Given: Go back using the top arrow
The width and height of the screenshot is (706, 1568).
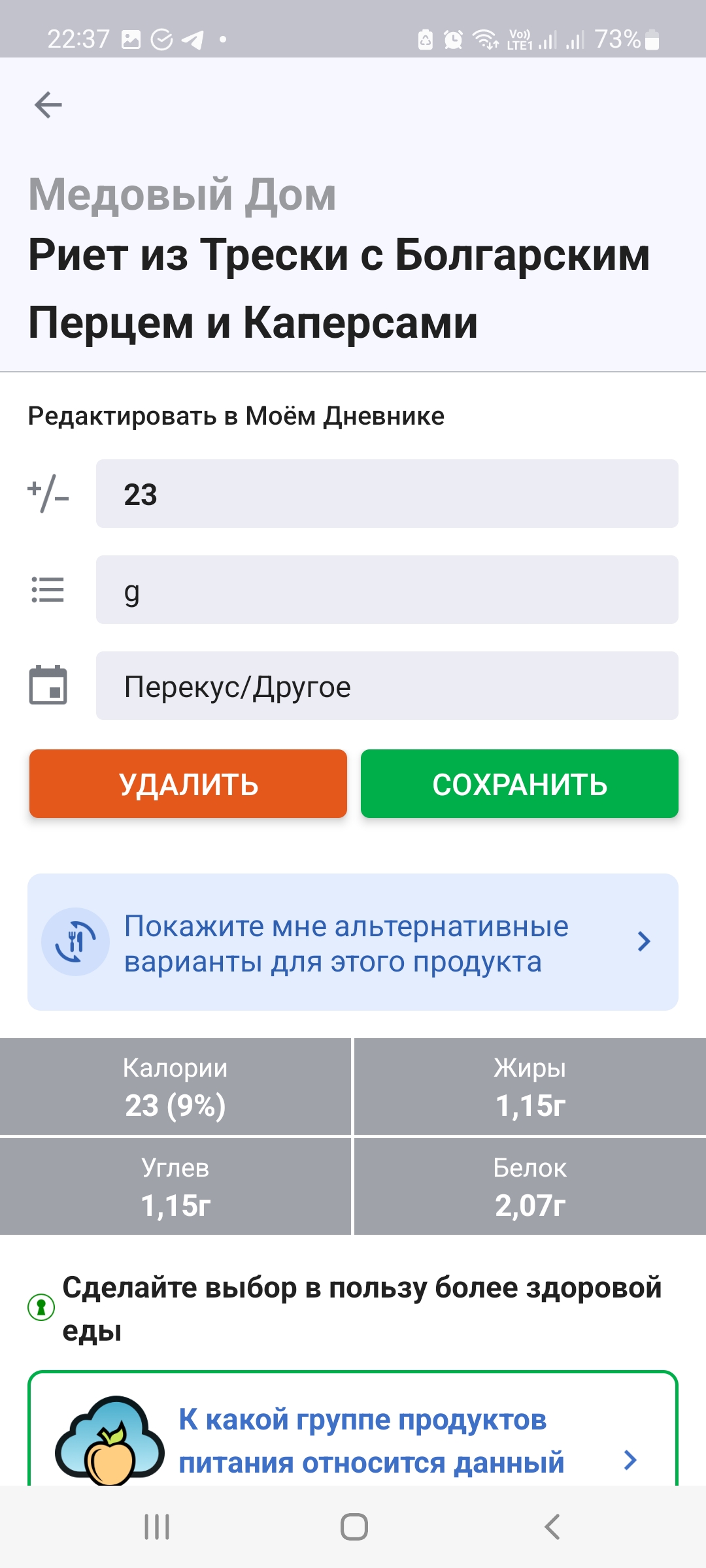Looking at the screenshot, I should [48, 105].
